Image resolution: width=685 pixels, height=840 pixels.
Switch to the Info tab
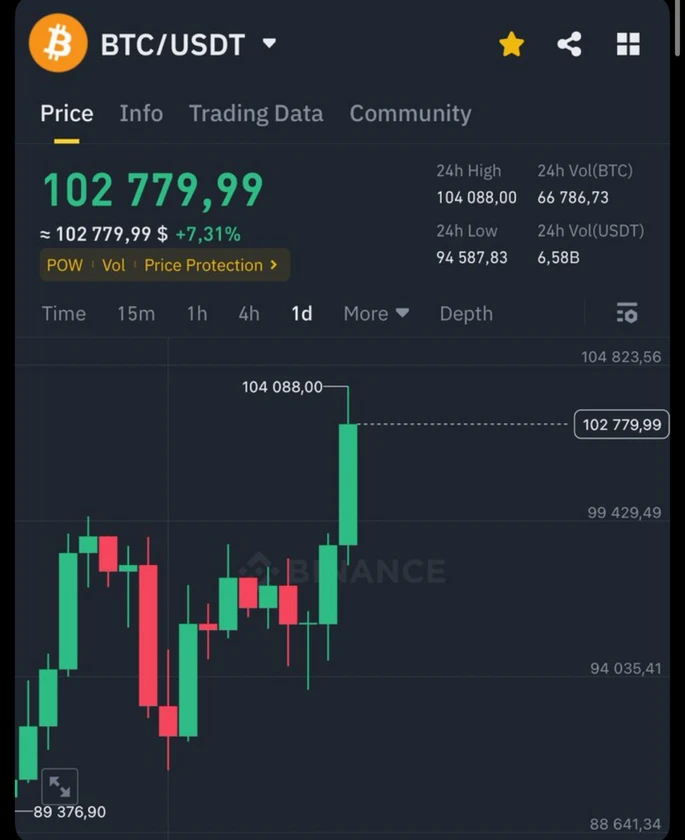coord(141,113)
